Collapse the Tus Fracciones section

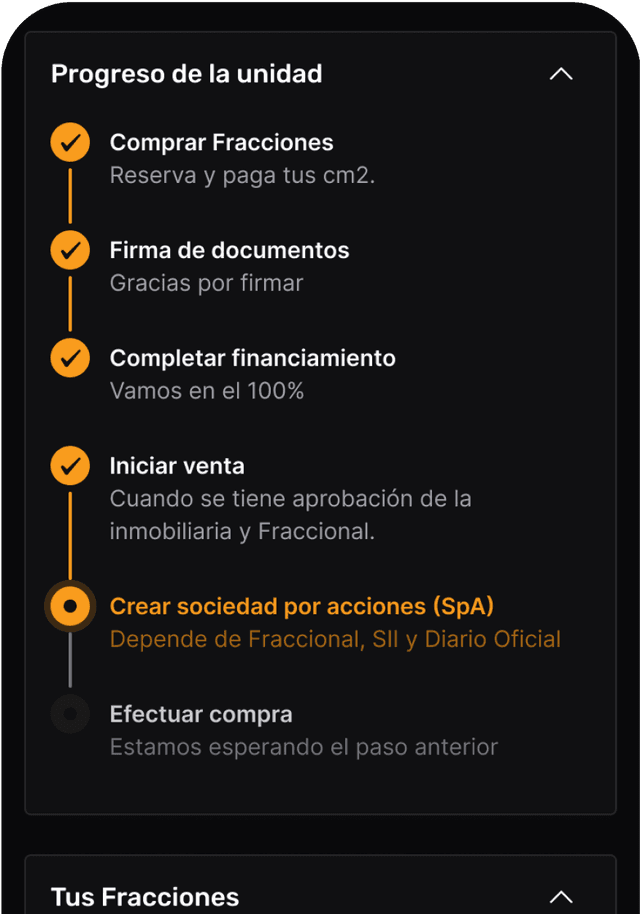[x=561, y=896]
